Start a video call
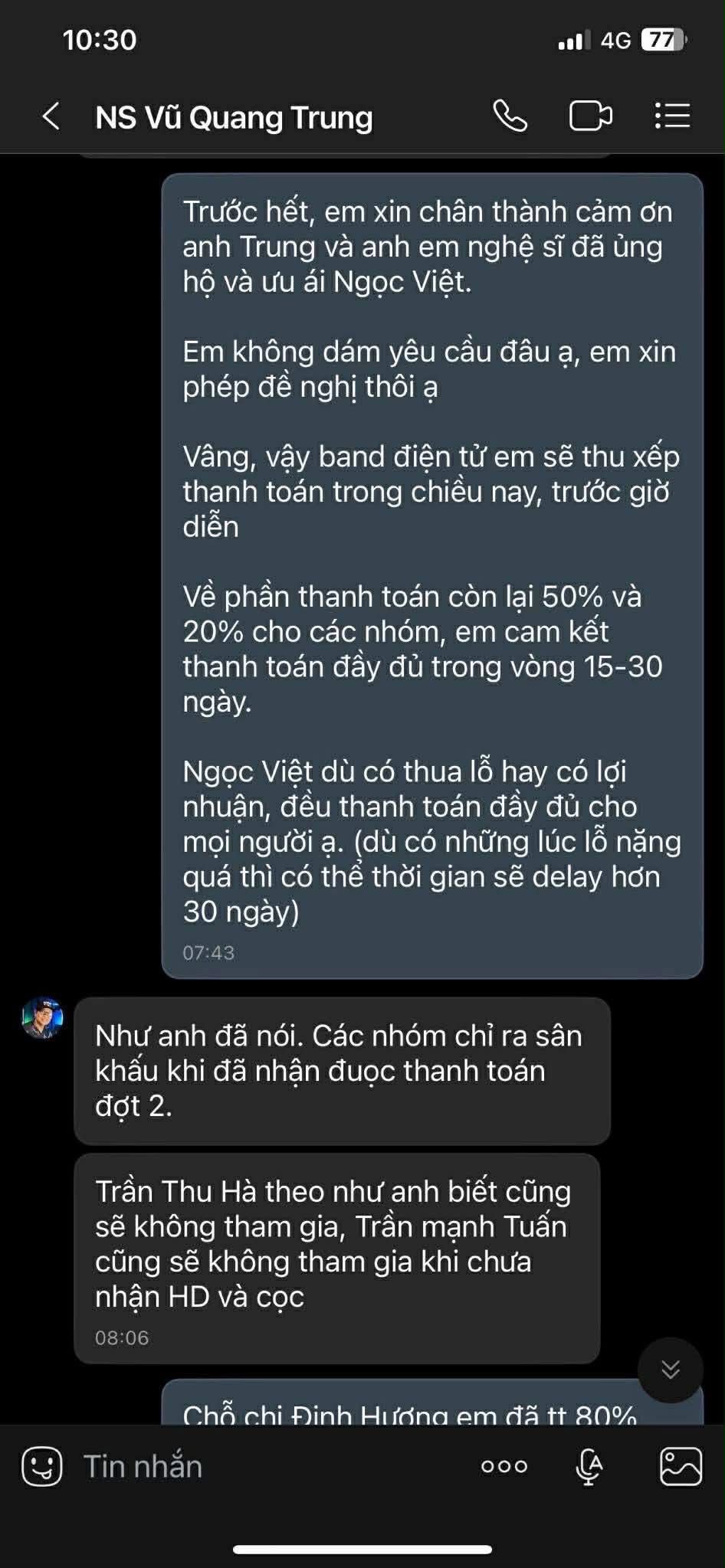This screenshot has width=725, height=1568. tap(590, 116)
